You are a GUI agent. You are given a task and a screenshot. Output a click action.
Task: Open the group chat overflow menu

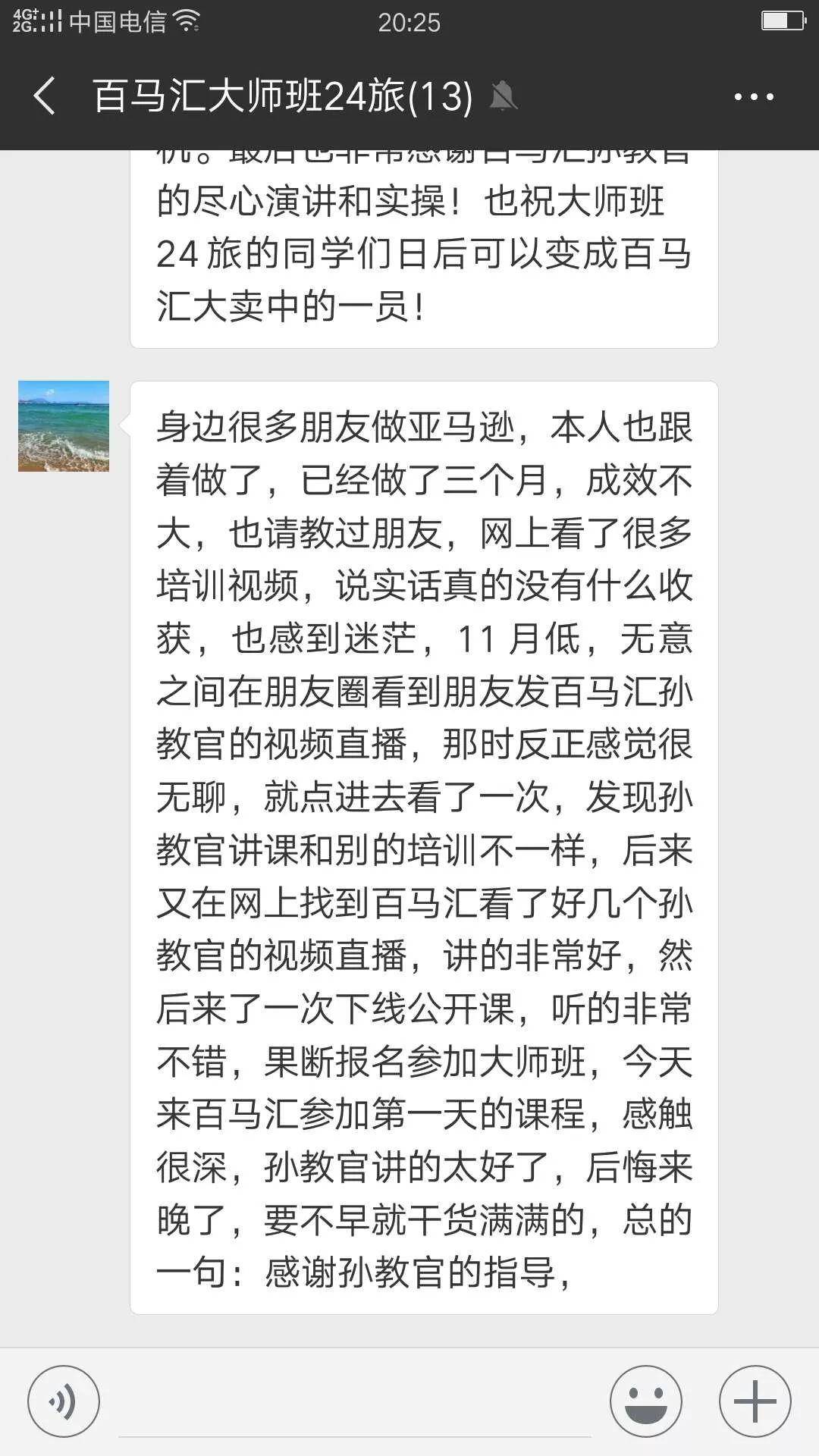point(754,96)
